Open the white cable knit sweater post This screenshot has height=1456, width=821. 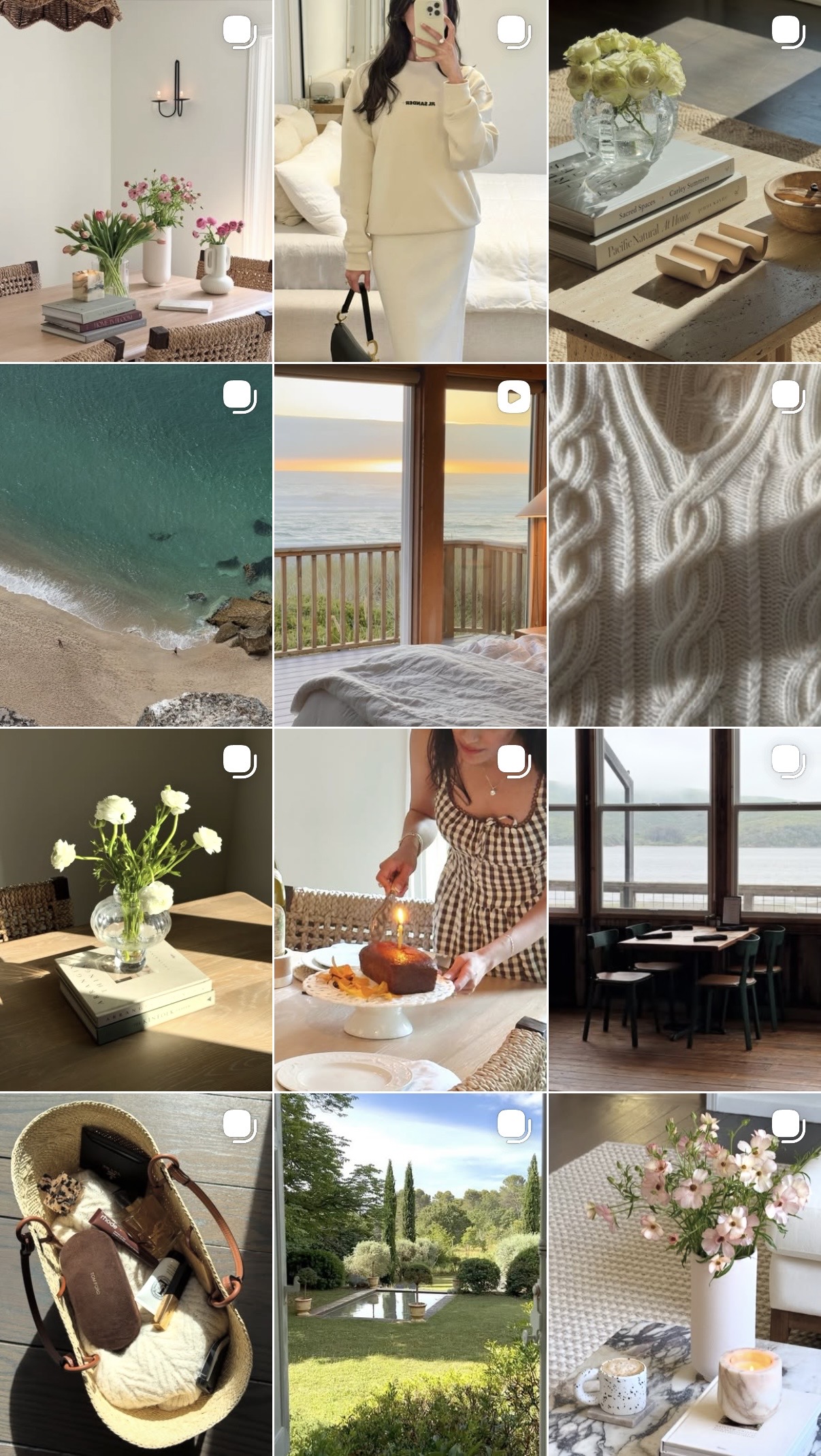pyautogui.click(x=685, y=546)
